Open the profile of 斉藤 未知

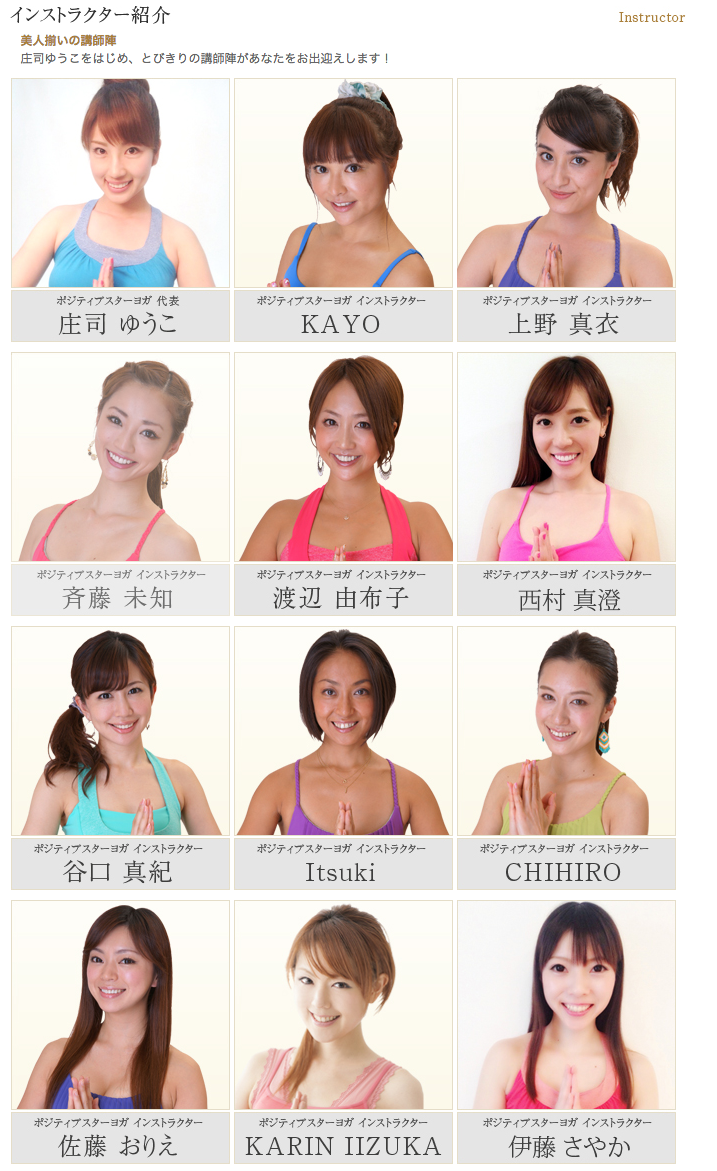pos(120,484)
